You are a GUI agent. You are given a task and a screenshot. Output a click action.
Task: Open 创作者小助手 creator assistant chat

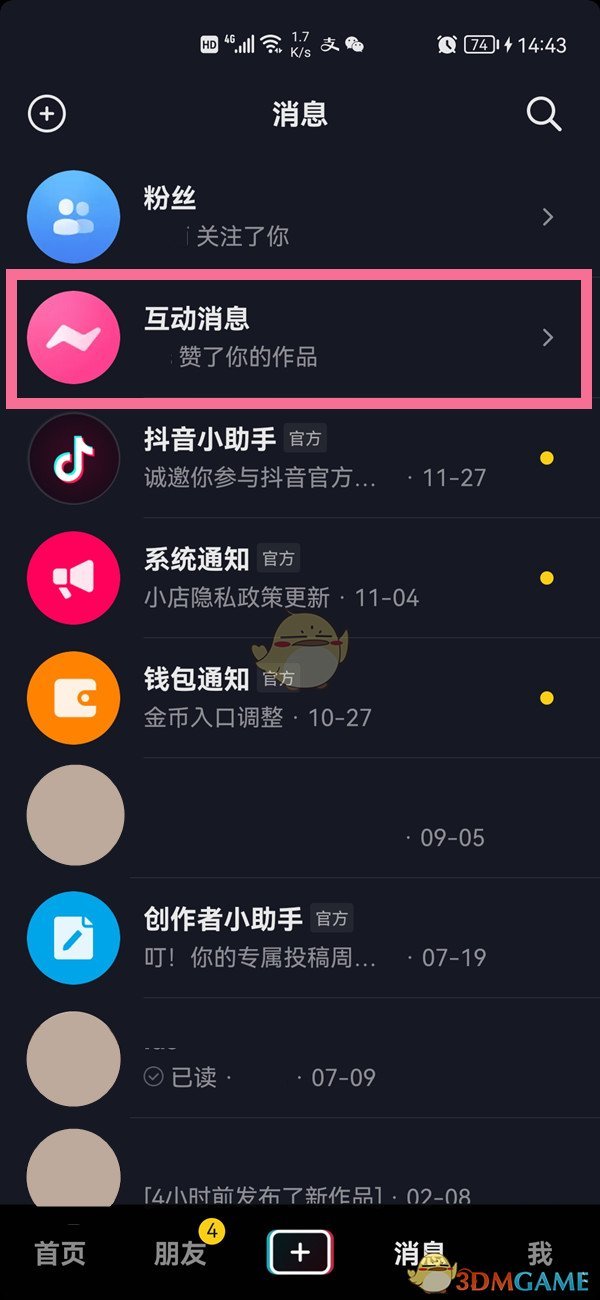click(x=300, y=938)
